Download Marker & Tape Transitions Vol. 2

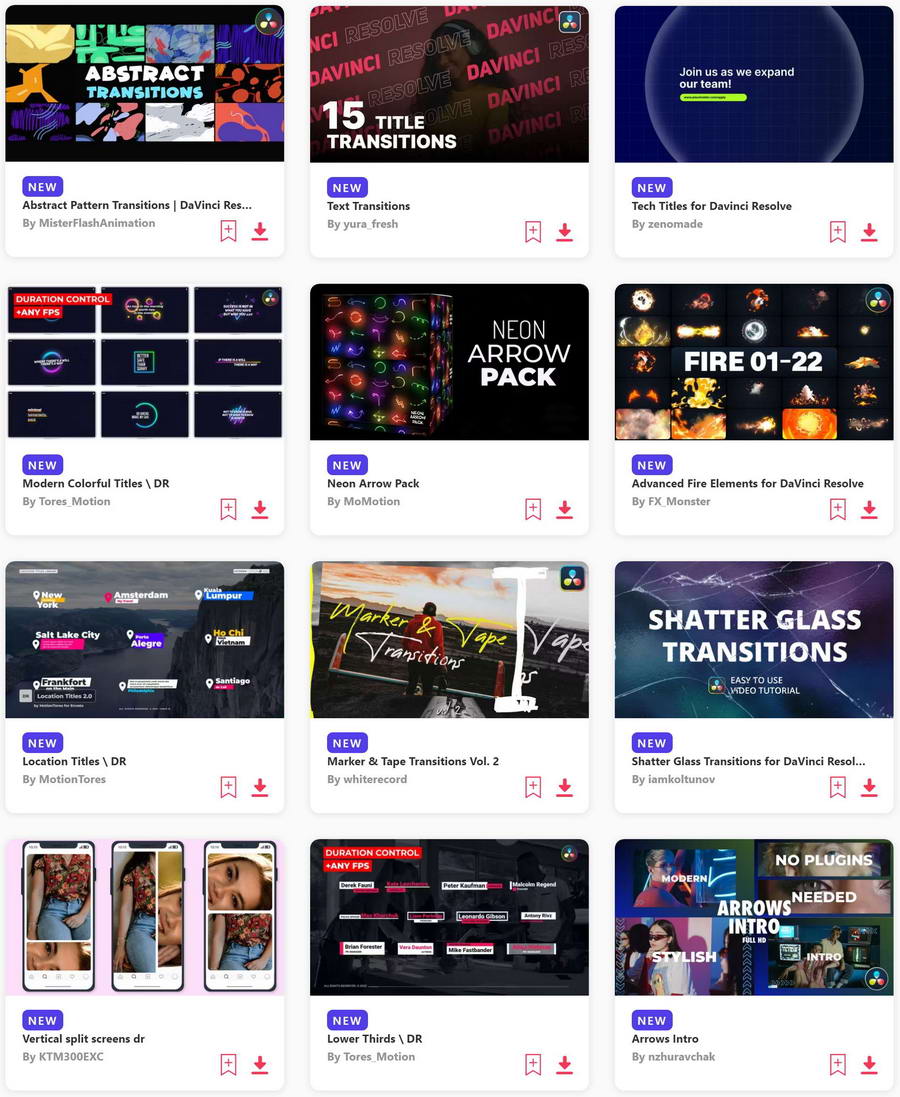tap(564, 788)
